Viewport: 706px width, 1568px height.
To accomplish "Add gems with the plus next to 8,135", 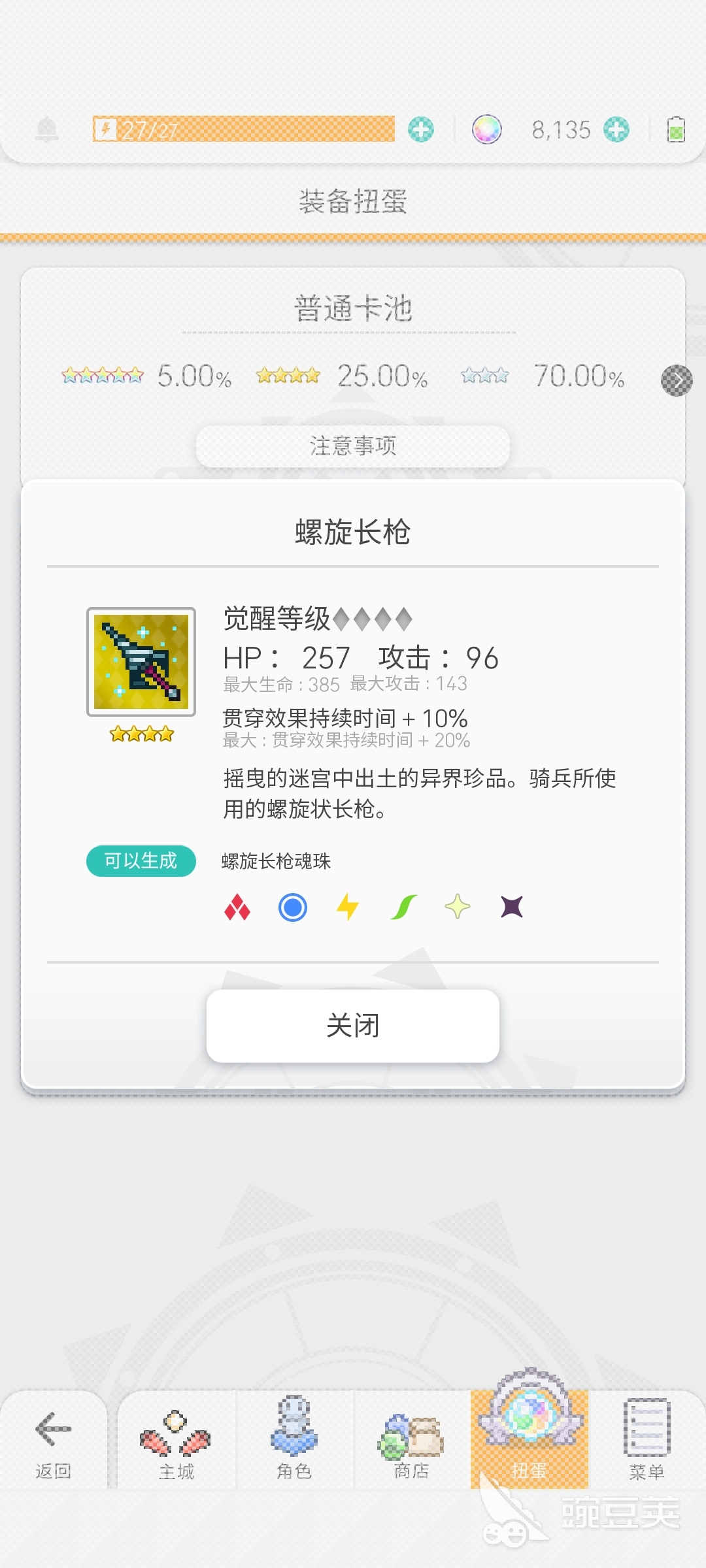I will point(616,129).
